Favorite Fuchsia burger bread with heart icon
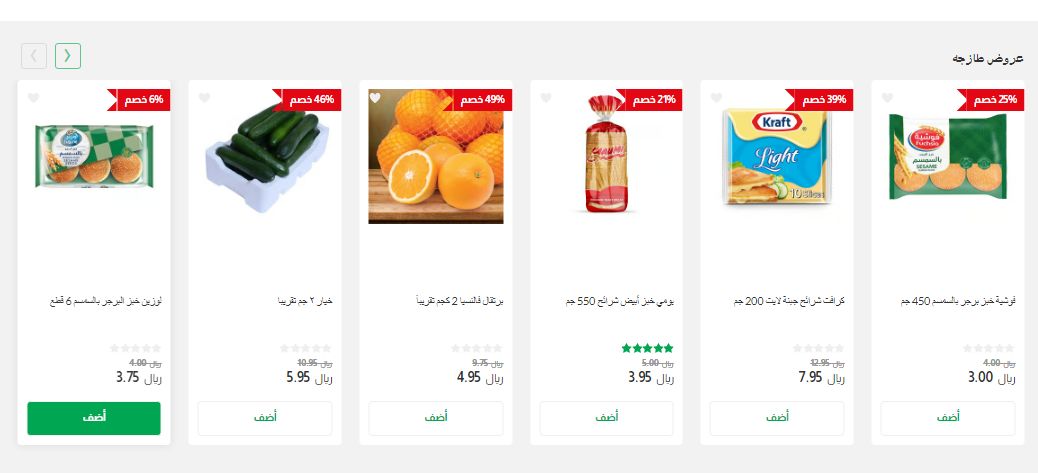Image resolution: width=1038 pixels, height=473 pixels. [x=887, y=98]
